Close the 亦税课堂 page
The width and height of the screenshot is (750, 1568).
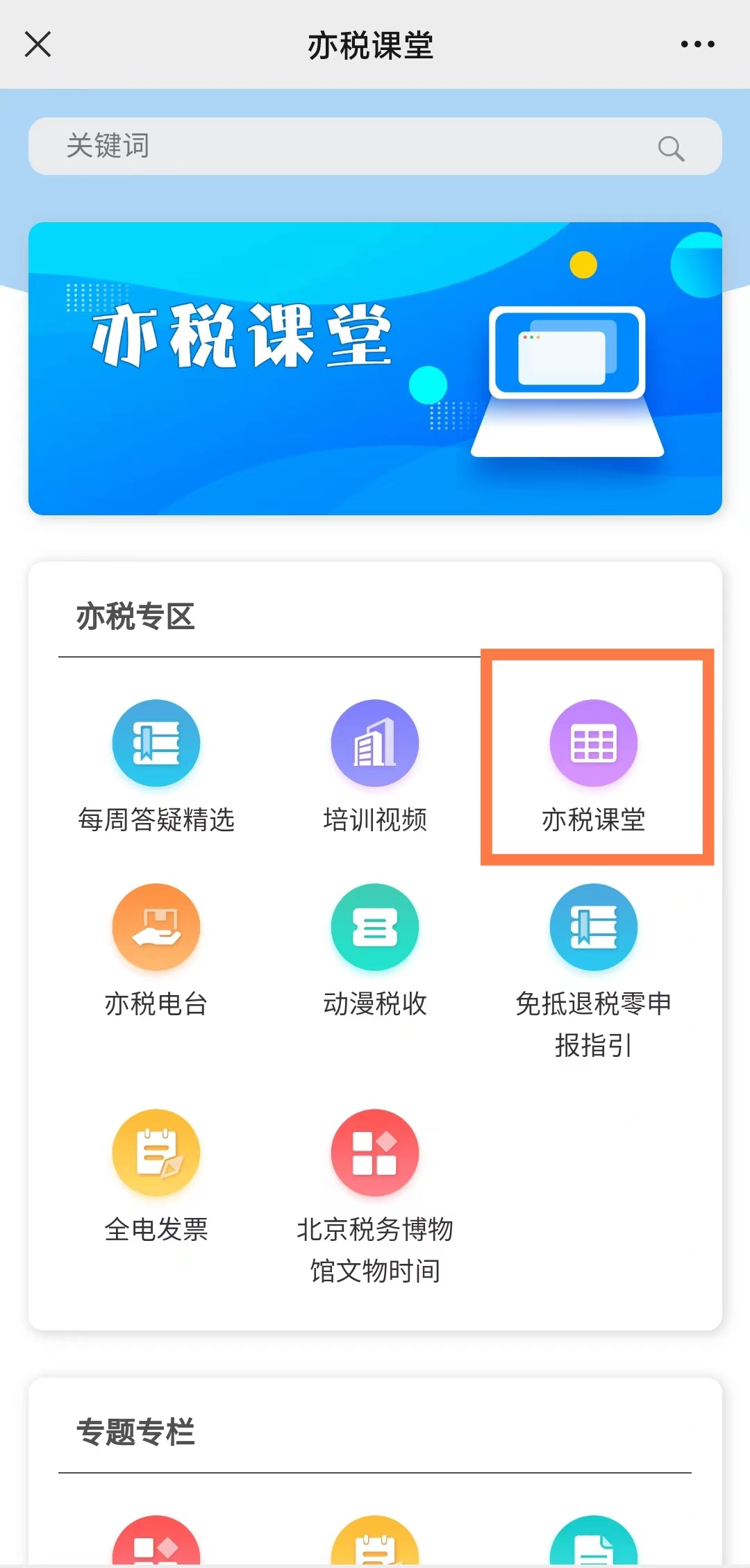(x=38, y=44)
